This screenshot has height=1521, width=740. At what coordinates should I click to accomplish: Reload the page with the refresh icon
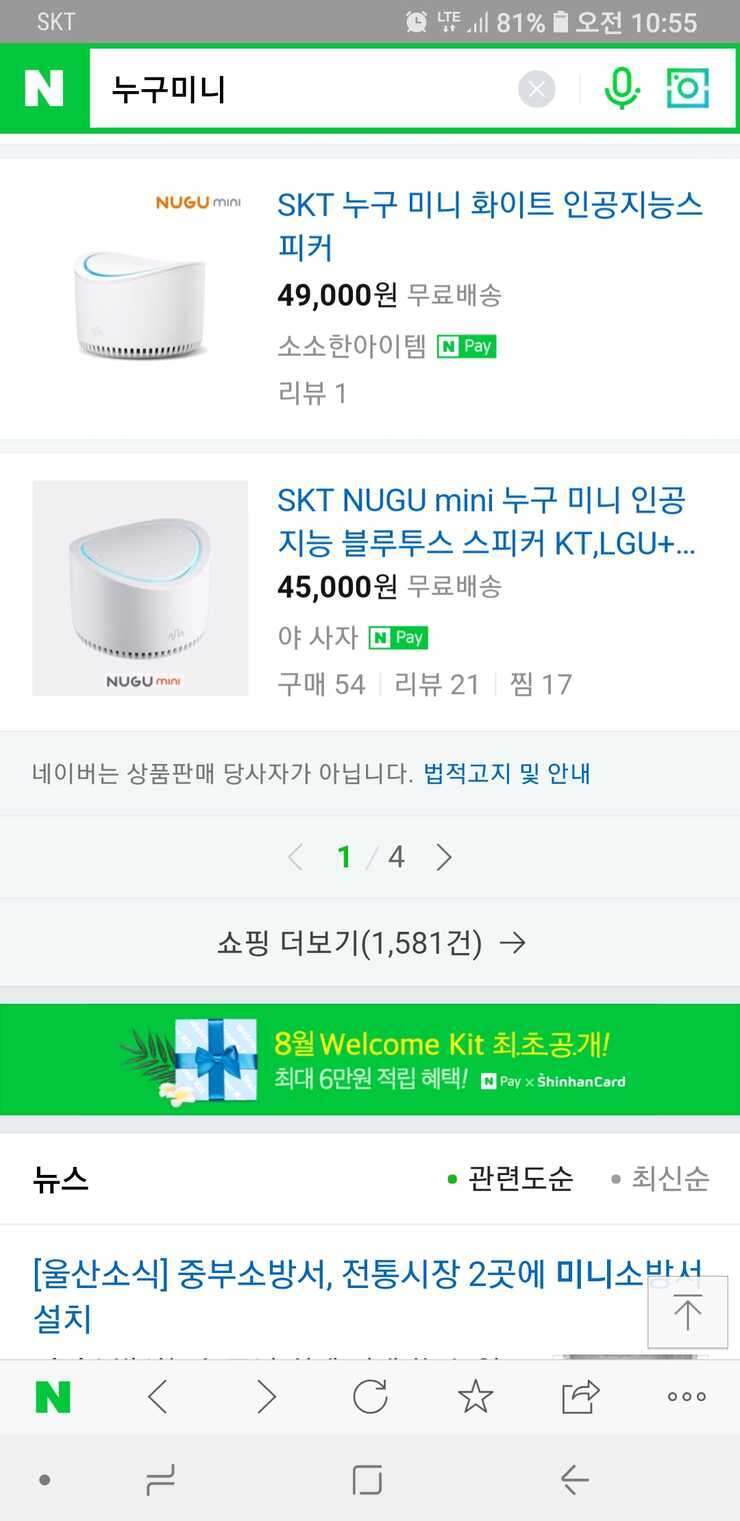370,1397
